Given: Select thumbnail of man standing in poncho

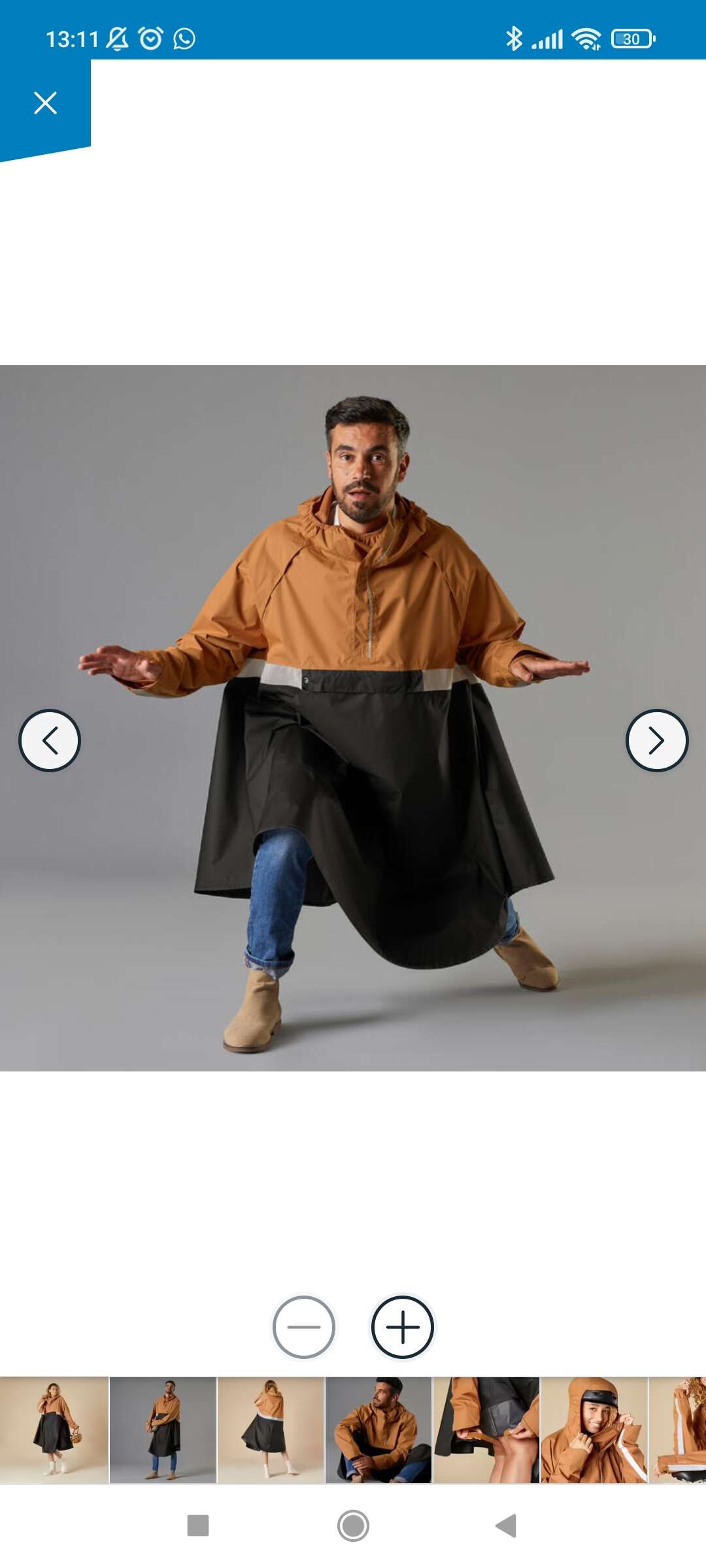Looking at the screenshot, I should (163, 1430).
